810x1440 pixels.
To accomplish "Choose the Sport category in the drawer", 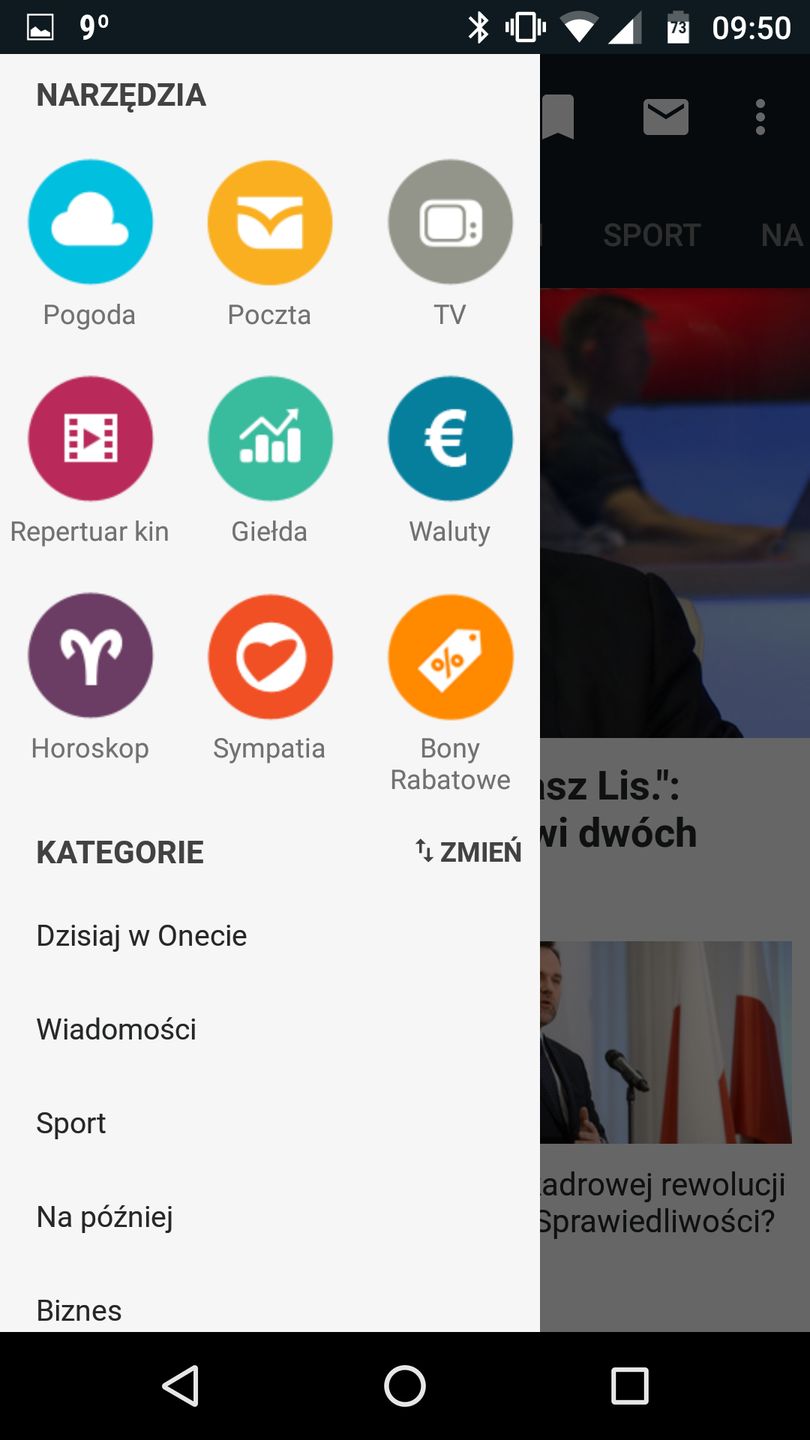I will tap(71, 1123).
